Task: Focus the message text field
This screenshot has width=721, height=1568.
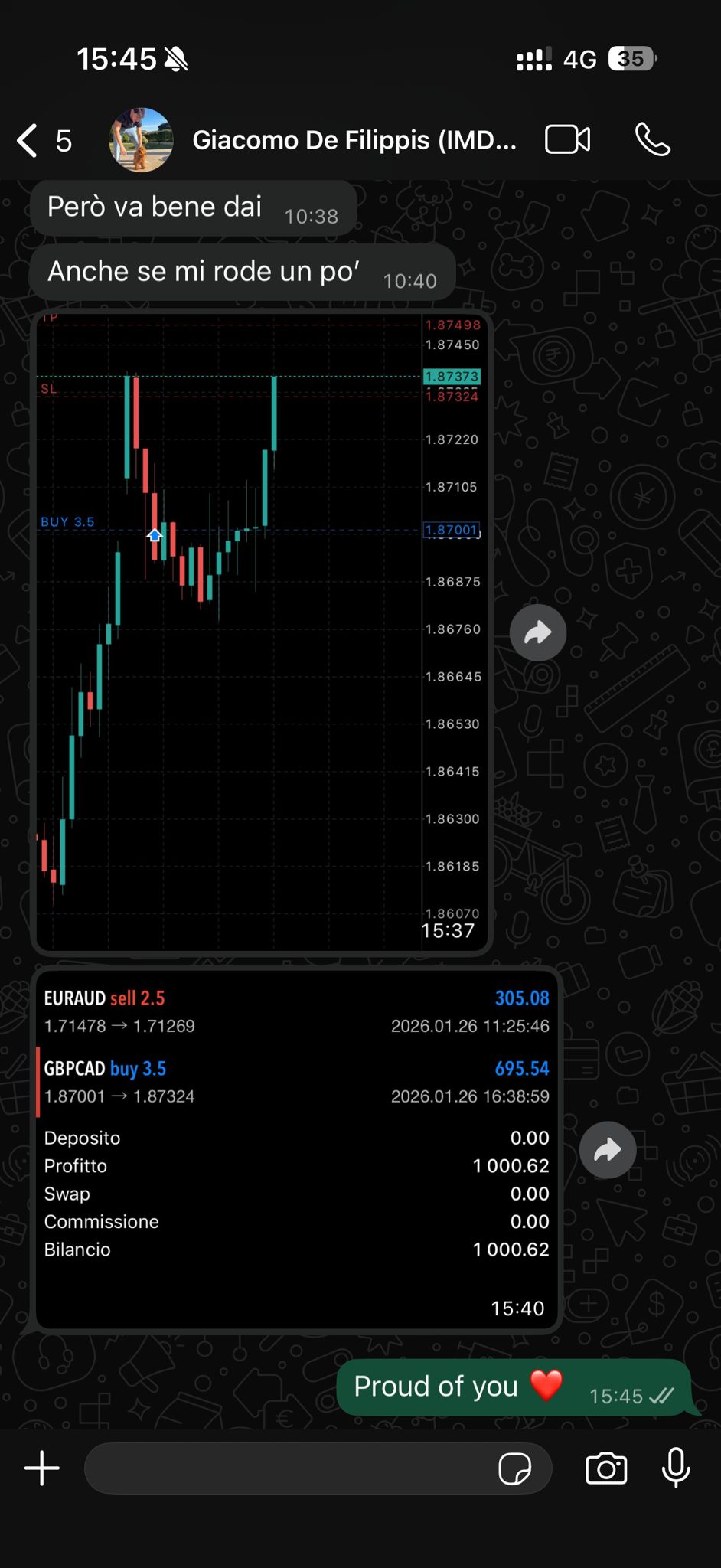Action: (x=291, y=1468)
